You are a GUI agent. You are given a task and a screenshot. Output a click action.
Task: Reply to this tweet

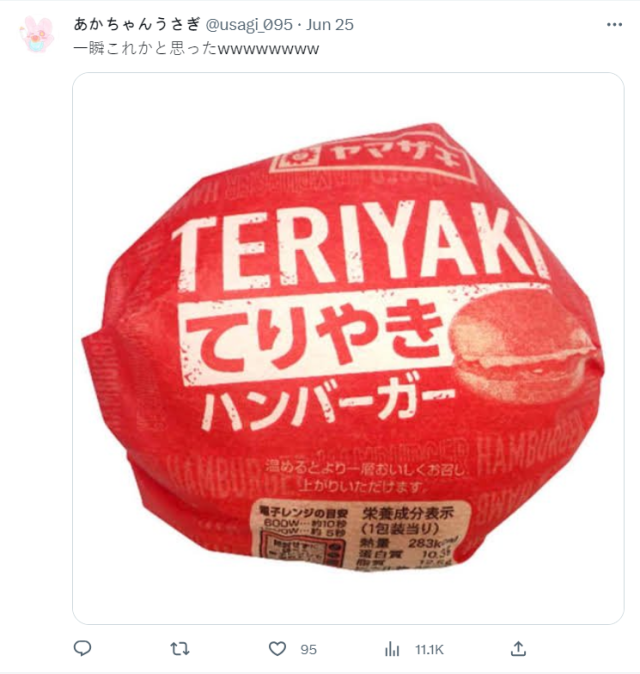coord(83,649)
